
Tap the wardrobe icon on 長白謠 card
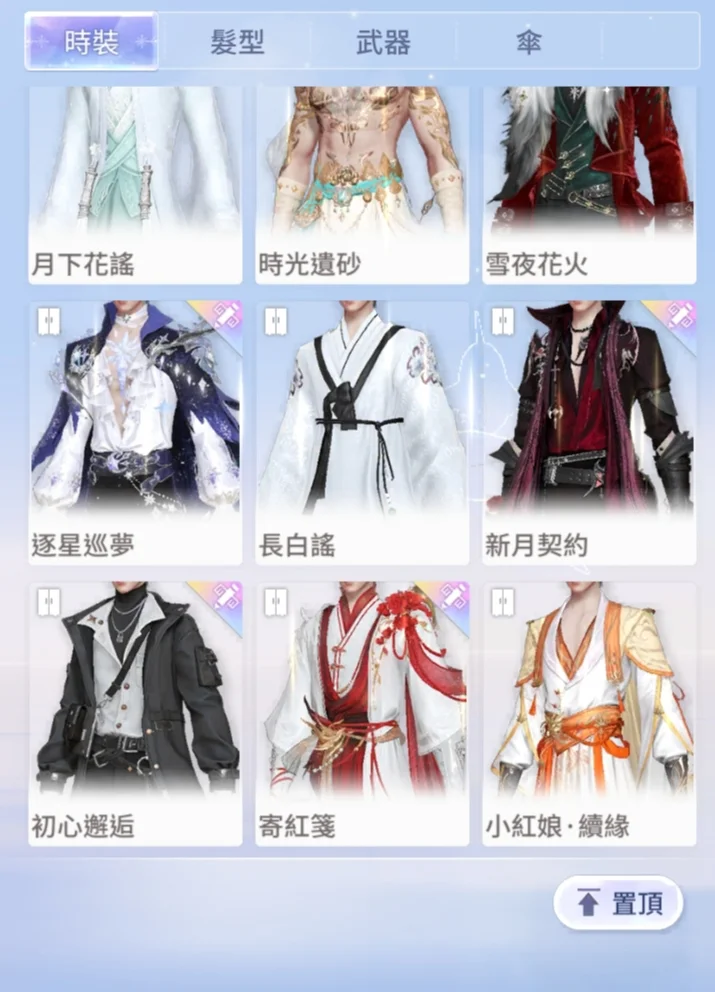tap(276, 321)
